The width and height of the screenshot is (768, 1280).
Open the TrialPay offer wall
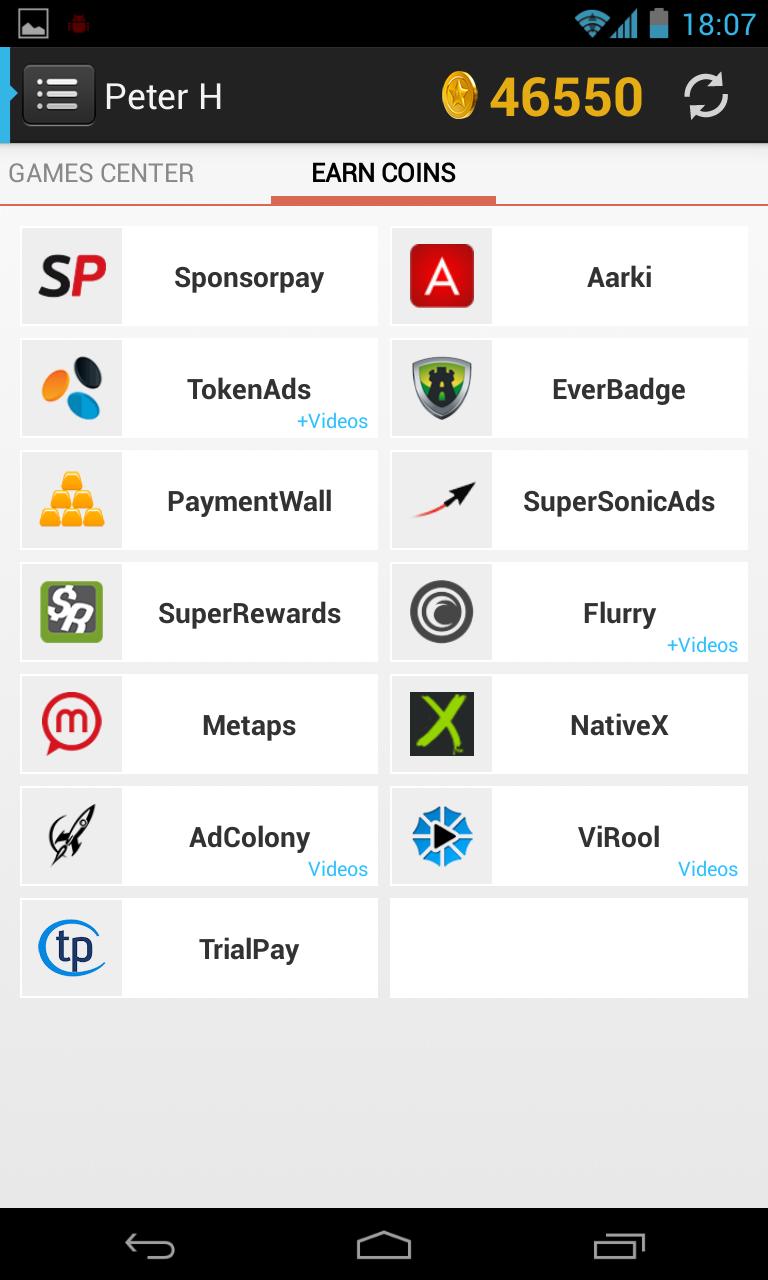199,949
